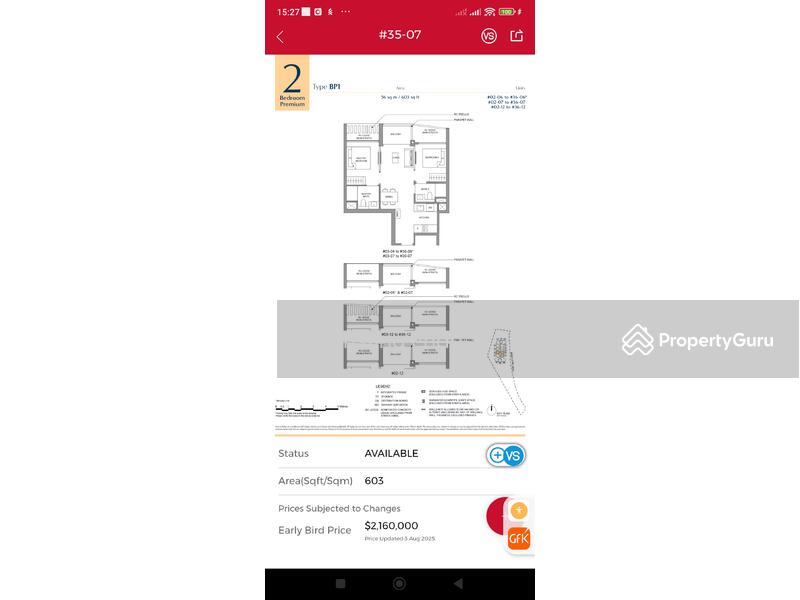
Task: Open the BP1 floor plan image
Action: pyautogui.click(x=400, y=250)
